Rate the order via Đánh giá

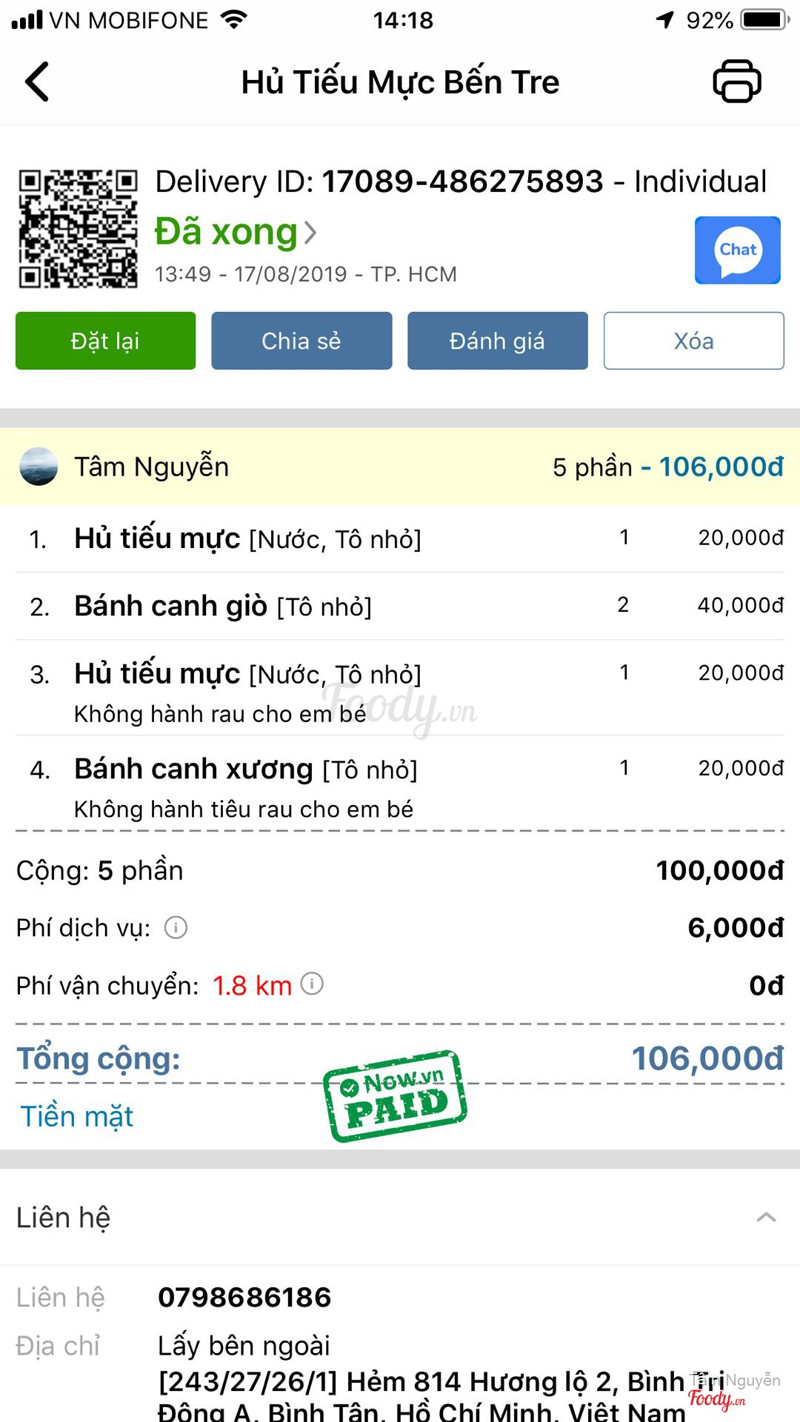(x=497, y=341)
